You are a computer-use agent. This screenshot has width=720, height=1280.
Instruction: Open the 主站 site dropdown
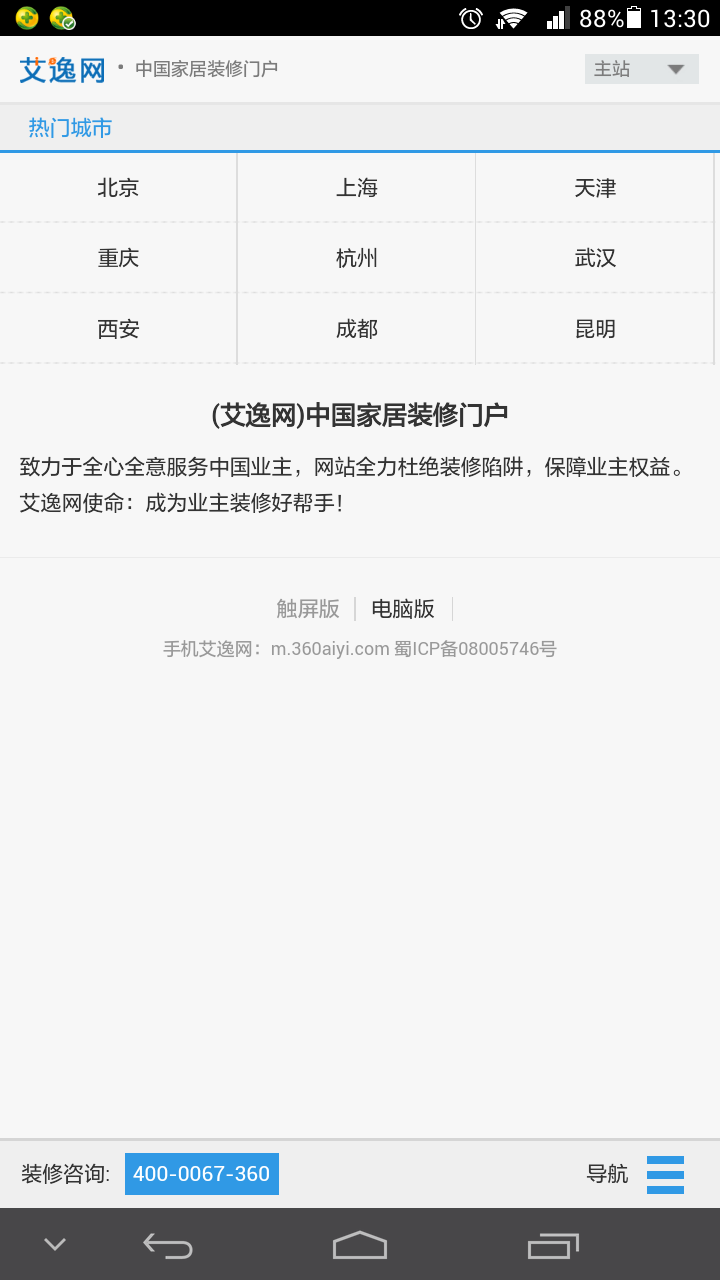[x=641, y=69]
